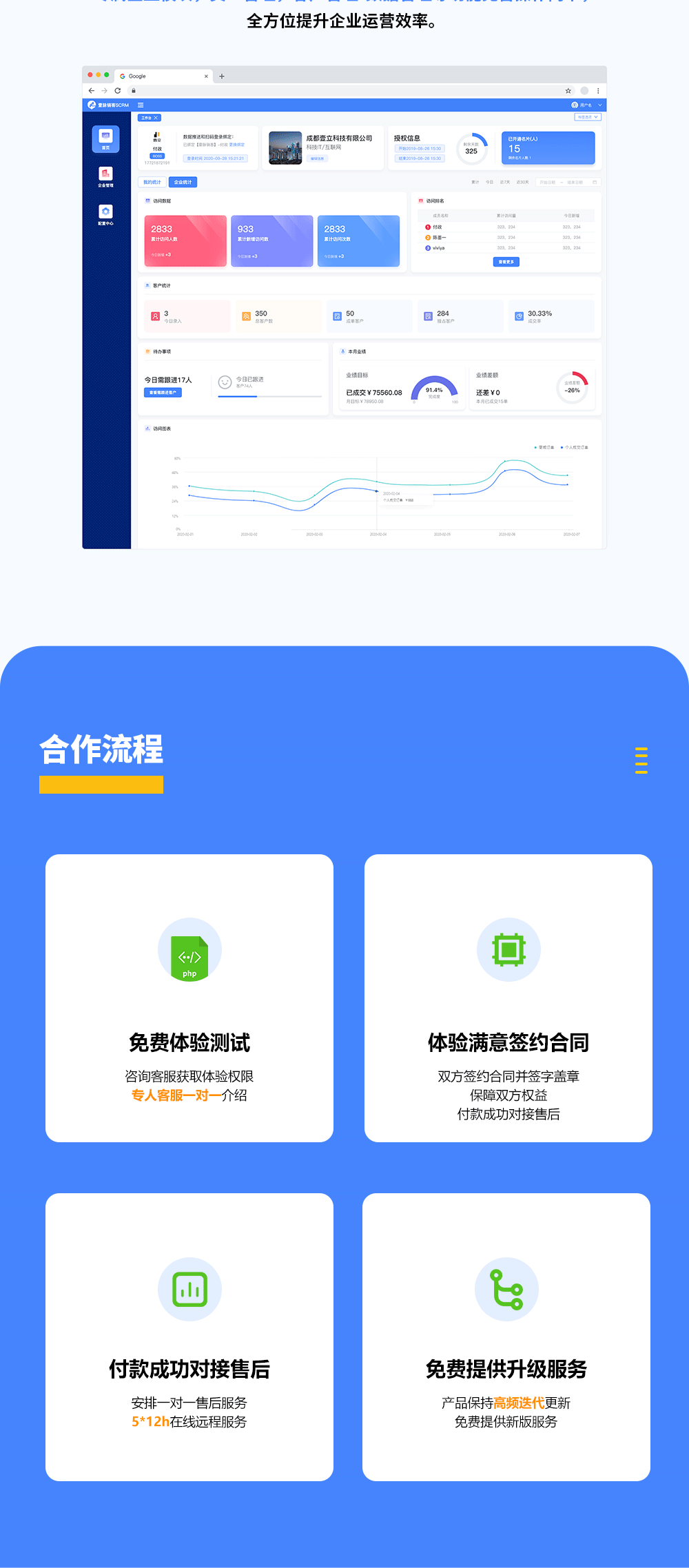689x1568 pixels.
Task: Click the 查看更多 button under 访问排名
Action: click(x=506, y=262)
